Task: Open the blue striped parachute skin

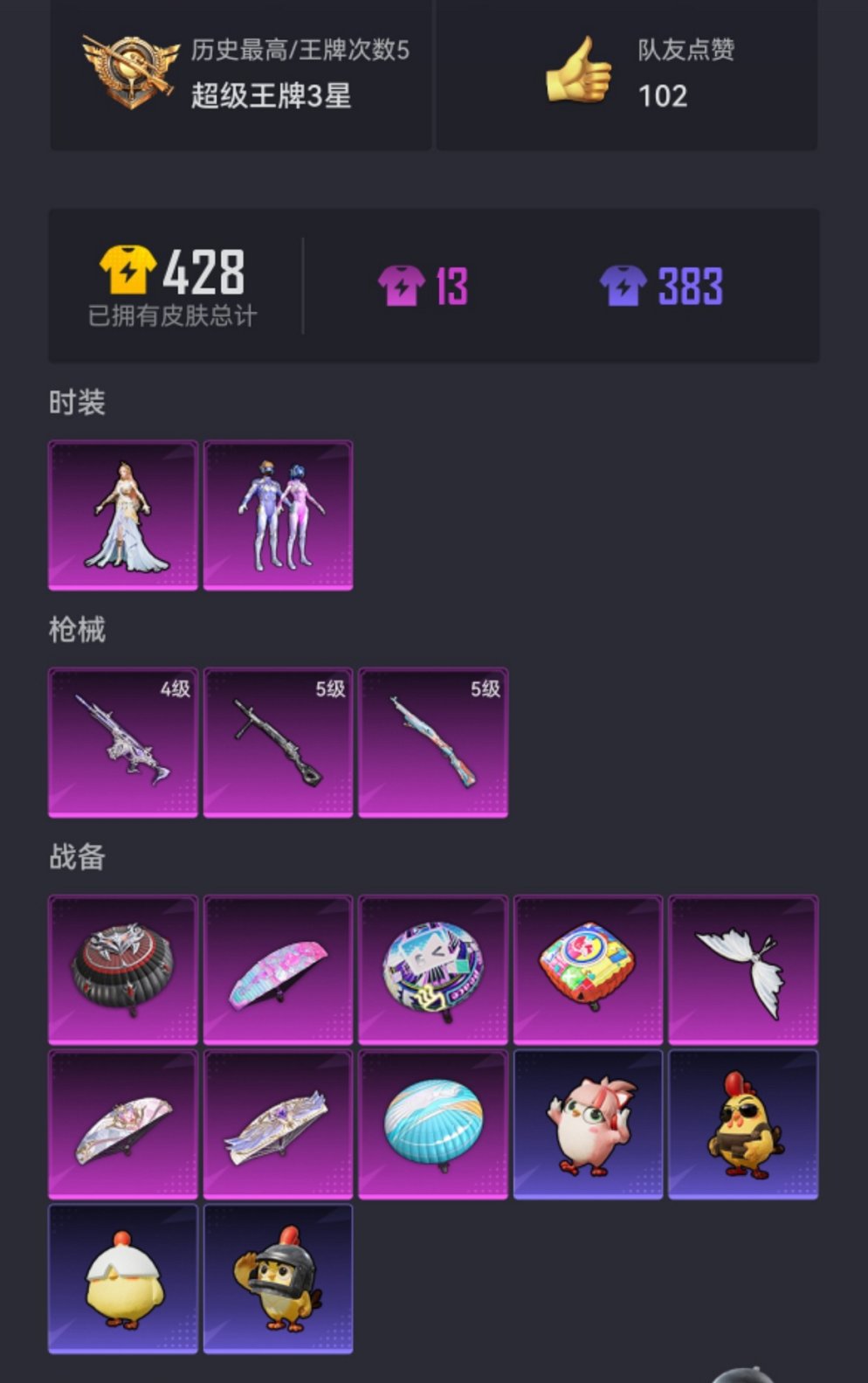Action: (x=433, y=1124)
